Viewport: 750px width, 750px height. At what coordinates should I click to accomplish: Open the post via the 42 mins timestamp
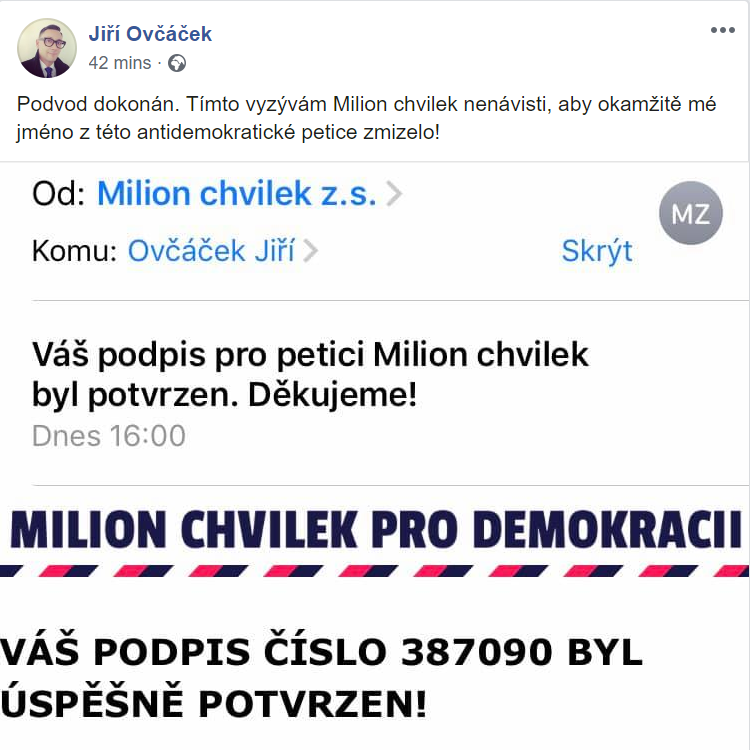pyautogui.click(x=119, y=63)
